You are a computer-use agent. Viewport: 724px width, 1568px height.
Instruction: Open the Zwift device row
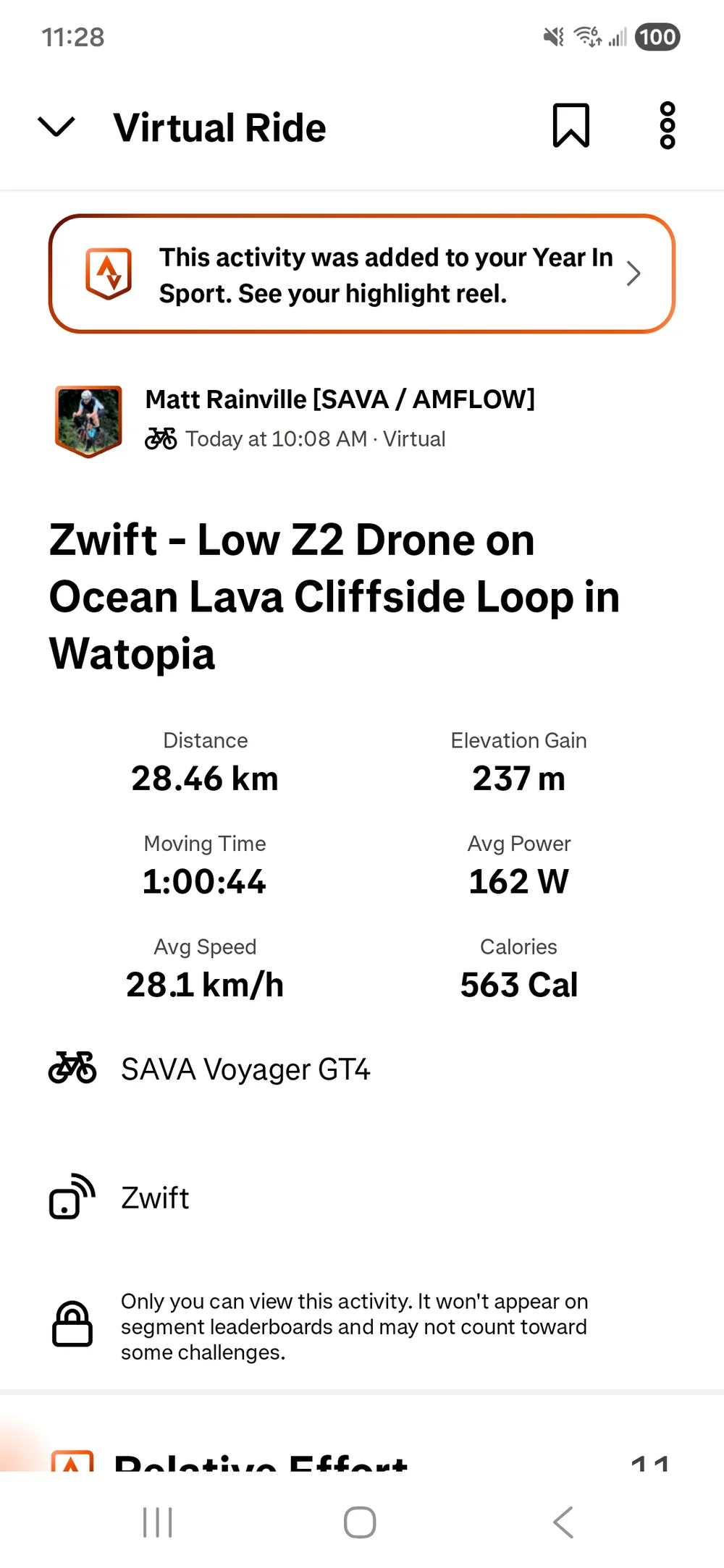155,1198
